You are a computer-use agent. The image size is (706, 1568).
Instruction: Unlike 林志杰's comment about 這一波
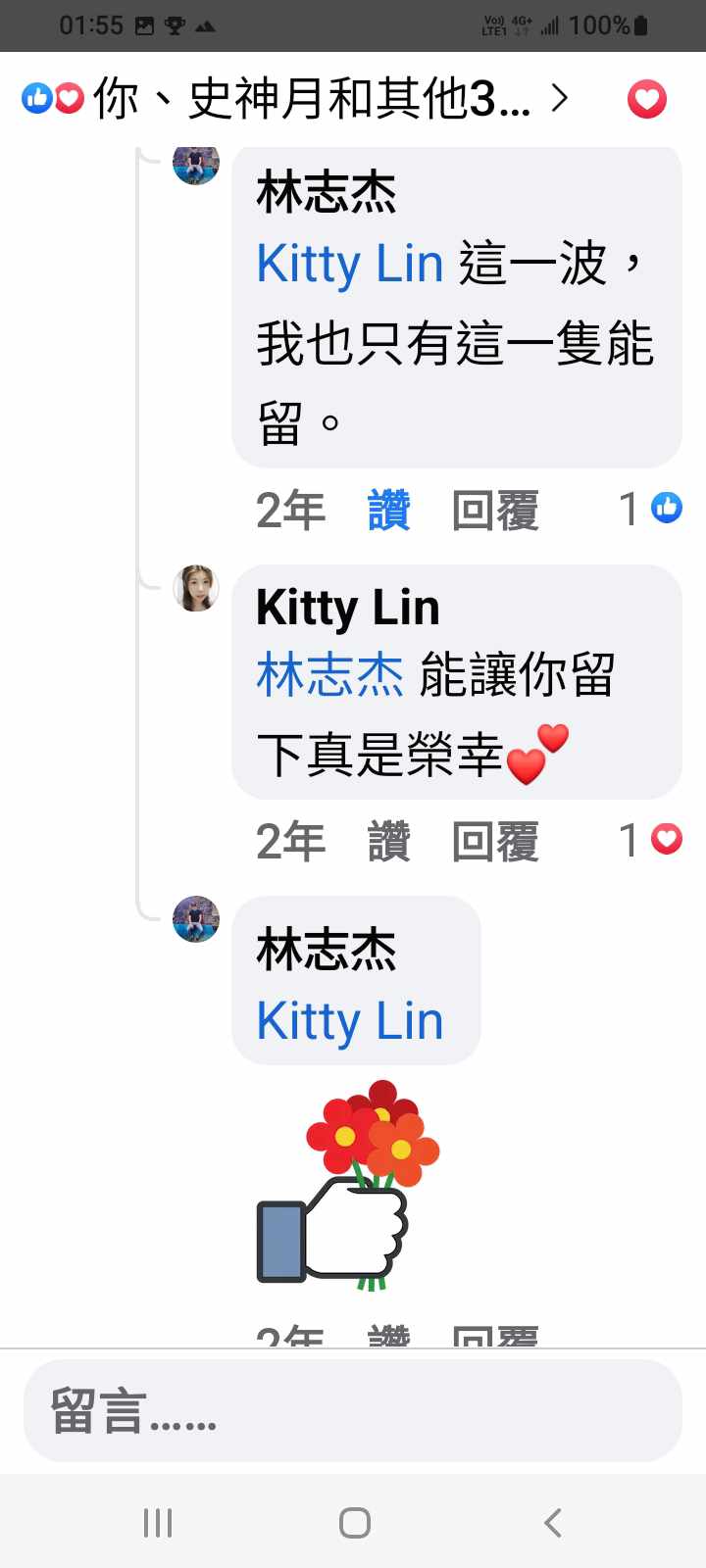[388, 511]
